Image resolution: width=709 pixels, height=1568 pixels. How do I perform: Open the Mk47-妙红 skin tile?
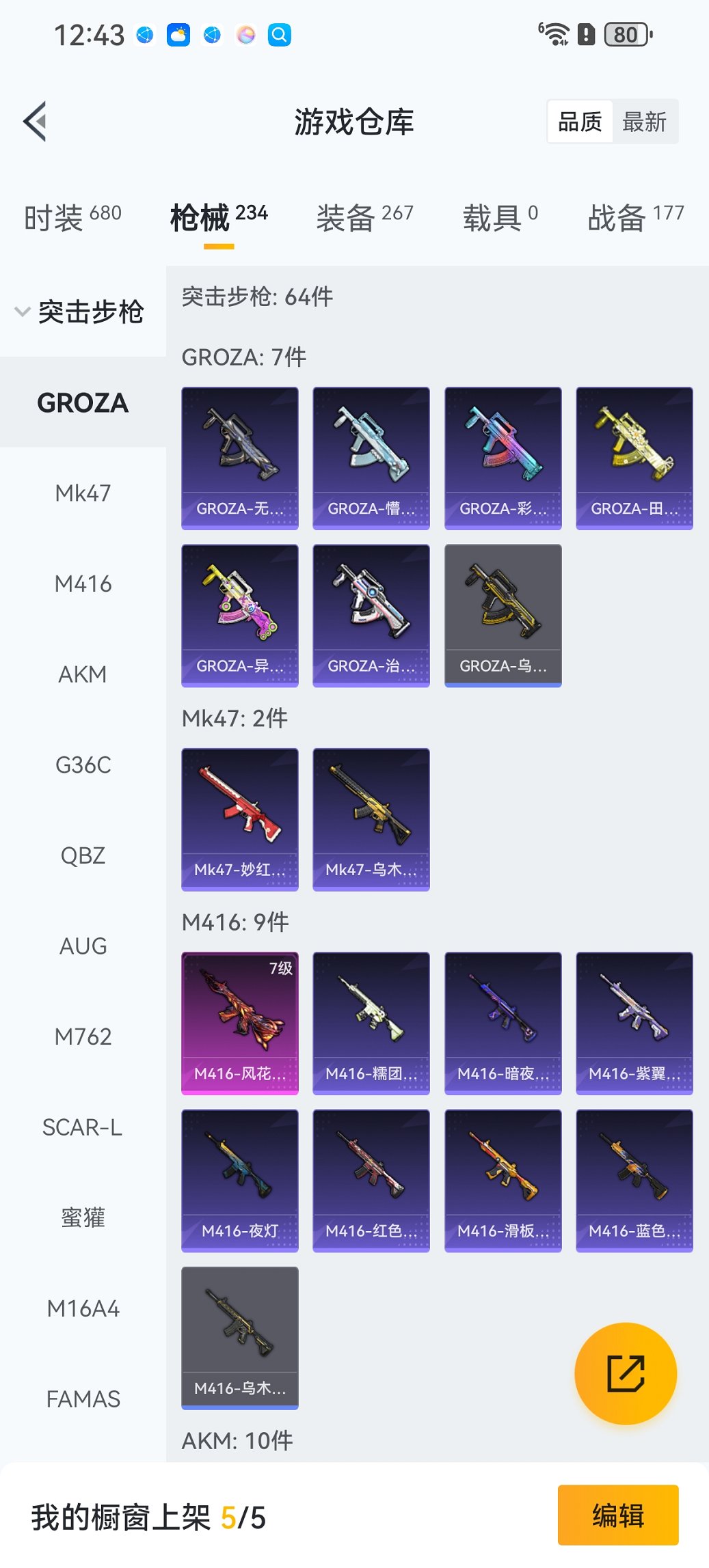(x=239, y=819)
